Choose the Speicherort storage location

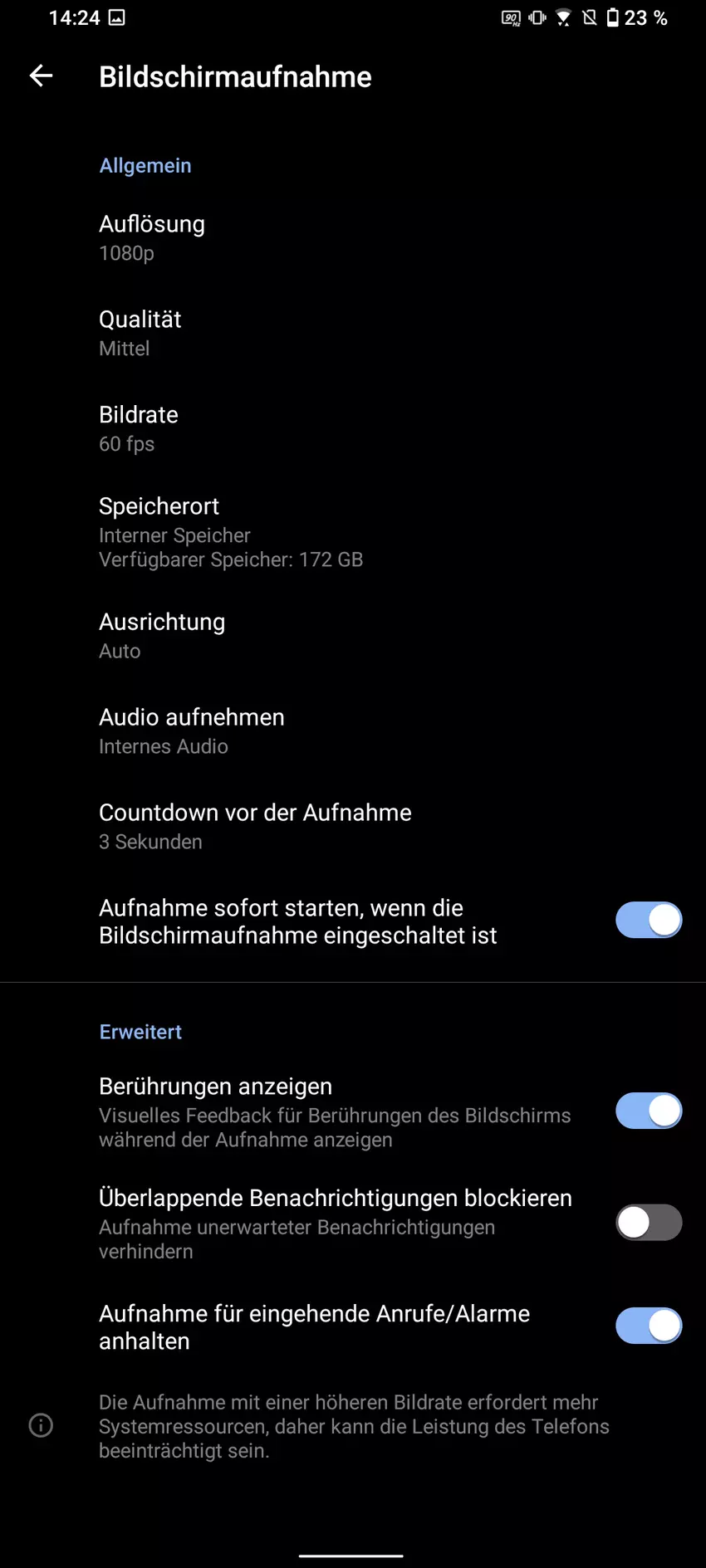pyautogui.click(x=230, y=531)
